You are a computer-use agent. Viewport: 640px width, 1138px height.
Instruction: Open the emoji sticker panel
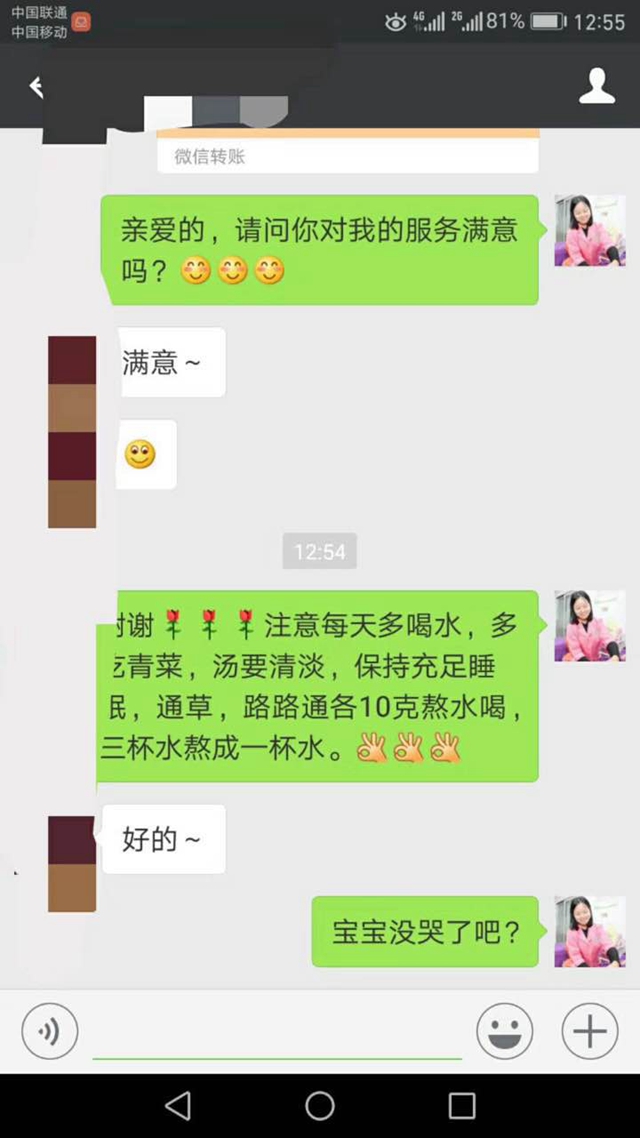pos(504,1030)
